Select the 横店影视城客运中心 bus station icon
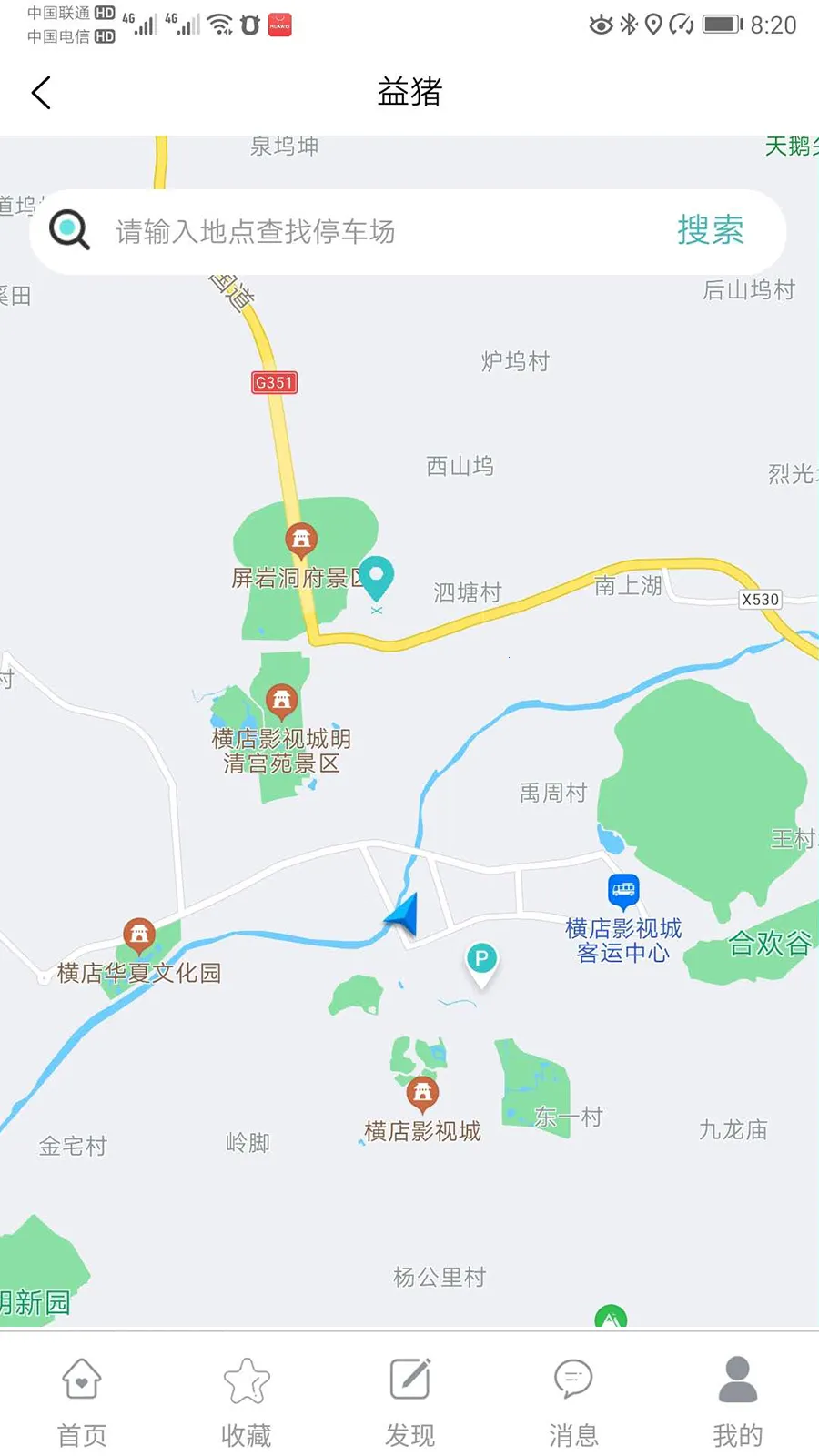 click(x=622, y=890)
